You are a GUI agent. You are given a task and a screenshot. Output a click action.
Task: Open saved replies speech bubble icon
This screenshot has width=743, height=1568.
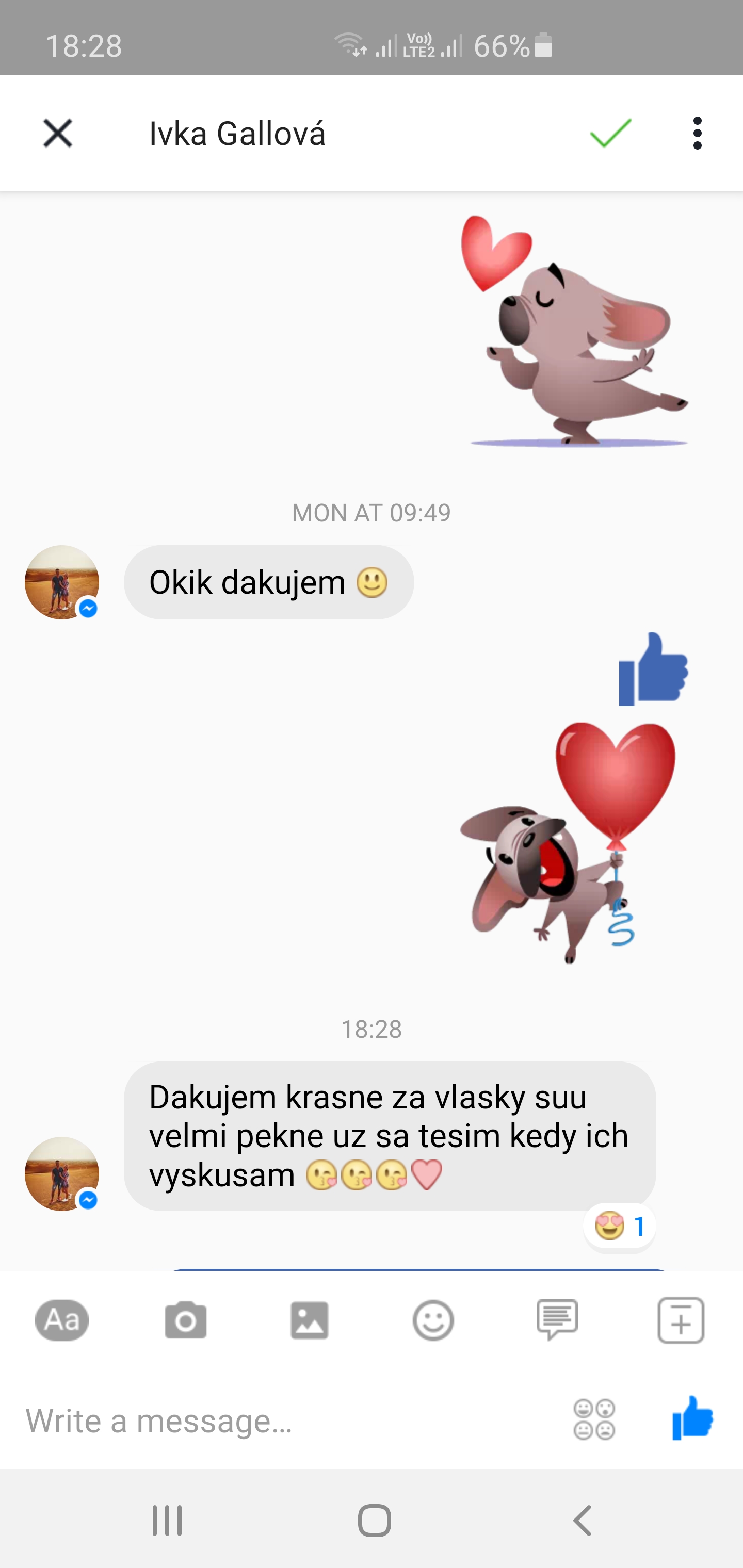(x=557, y=1320)
